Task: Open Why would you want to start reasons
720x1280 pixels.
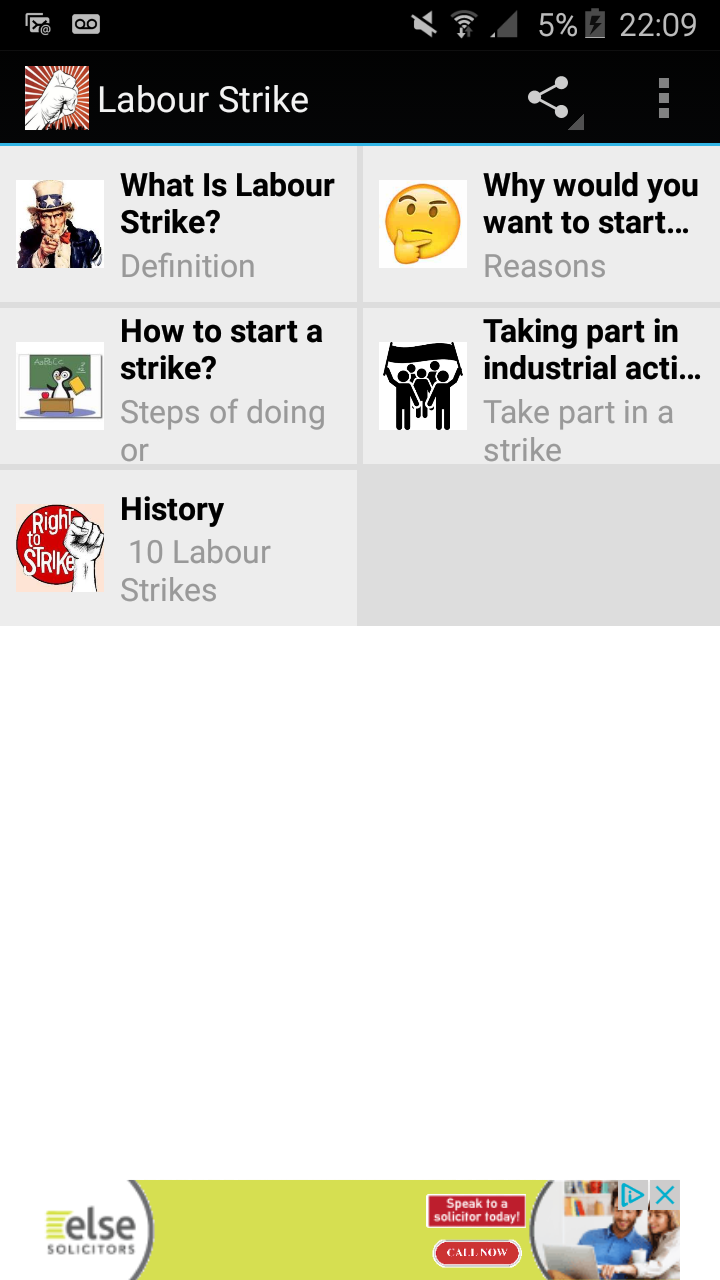Action: coord(541,224)
